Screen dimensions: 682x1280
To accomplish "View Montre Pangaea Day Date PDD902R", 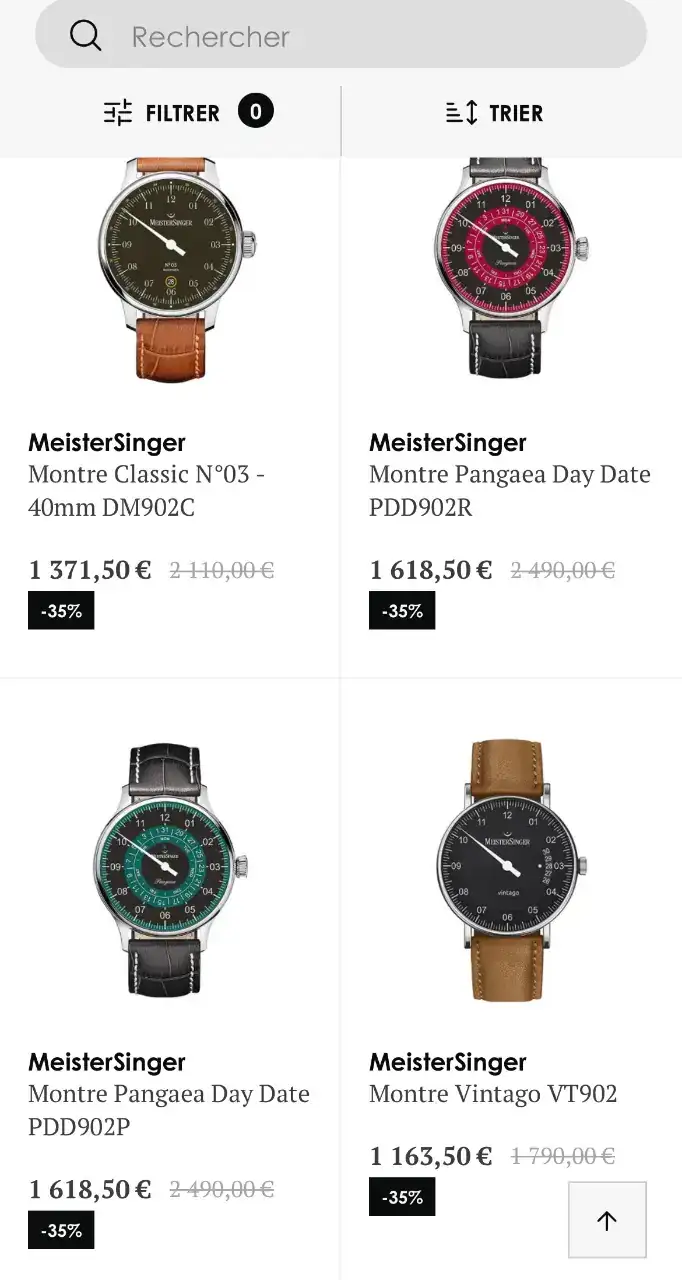I will point(509,490).
